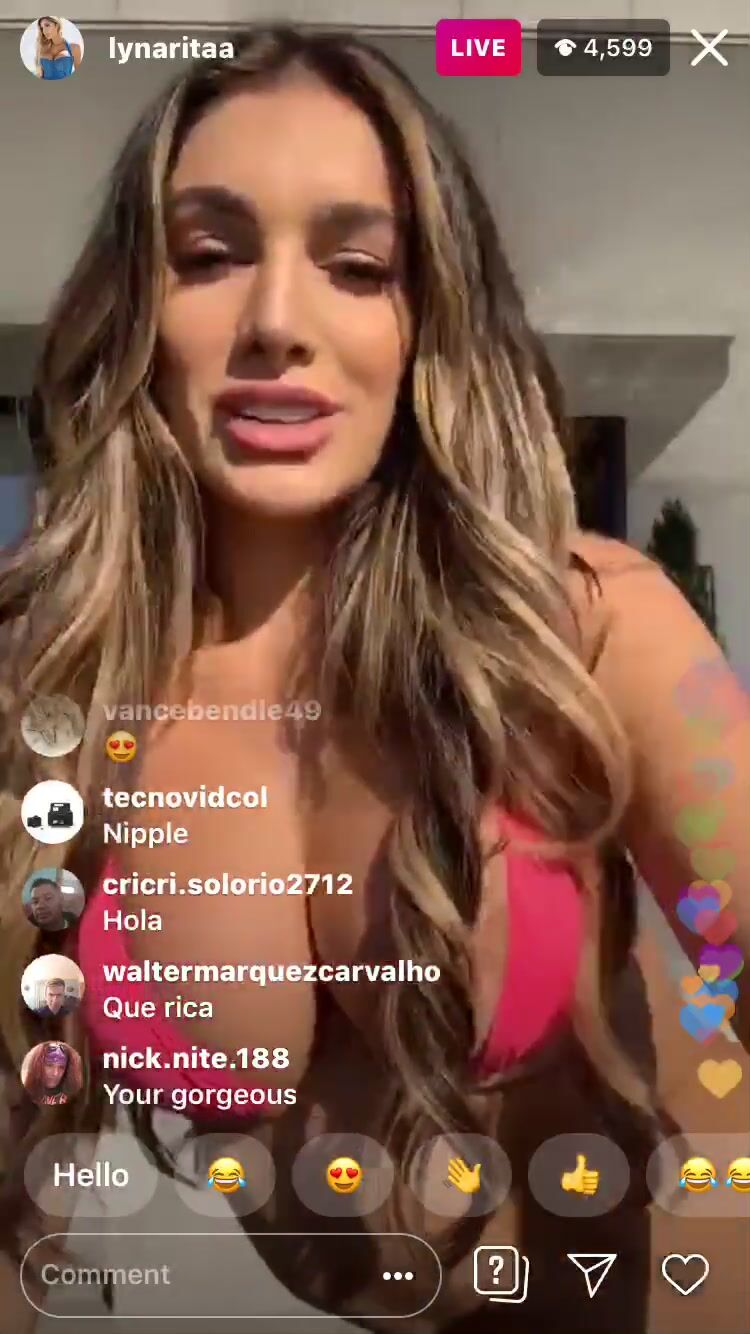
Task: Open tecnovidcol's commenter profile
Action: [x=52, y=812]
